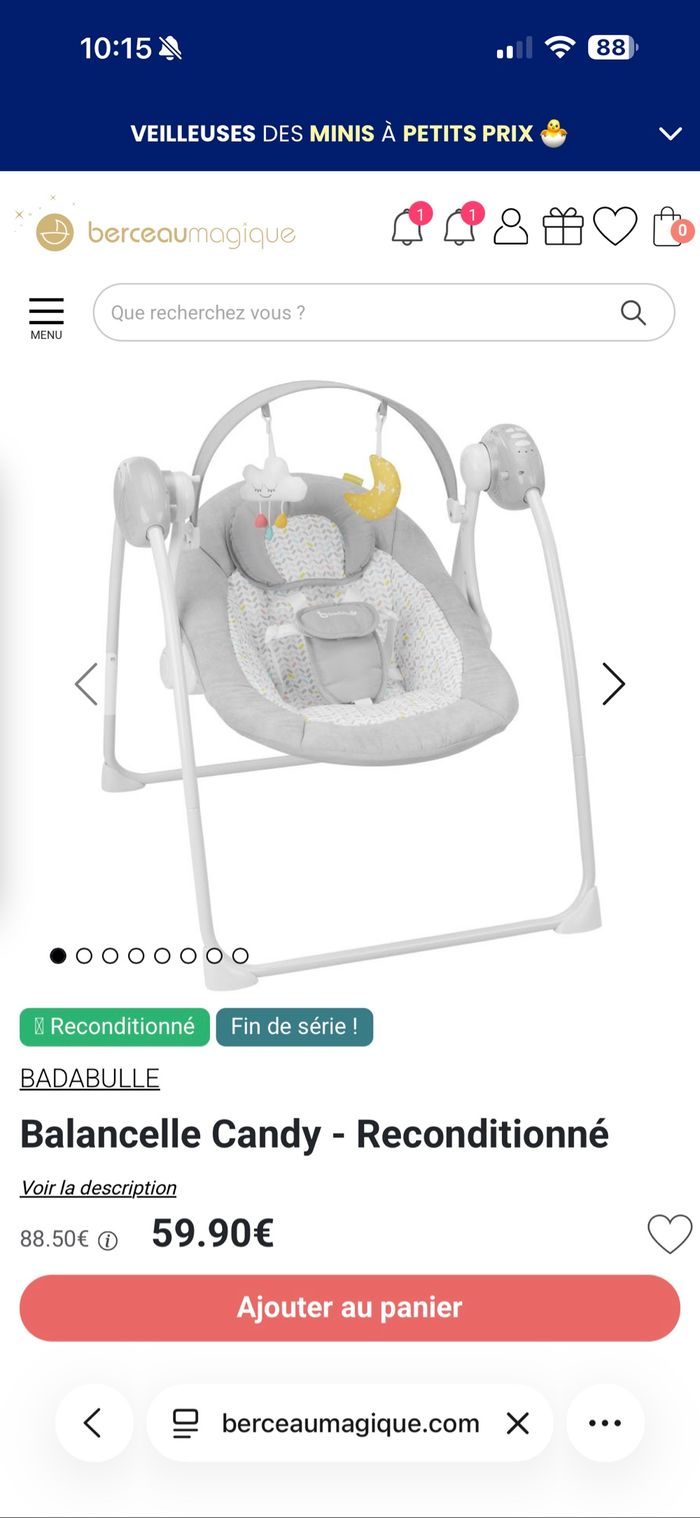The width and height of the screenshot is (700, 1518).
Task: Show info about the 88.50€ price
Action: tap(107, 1240)
